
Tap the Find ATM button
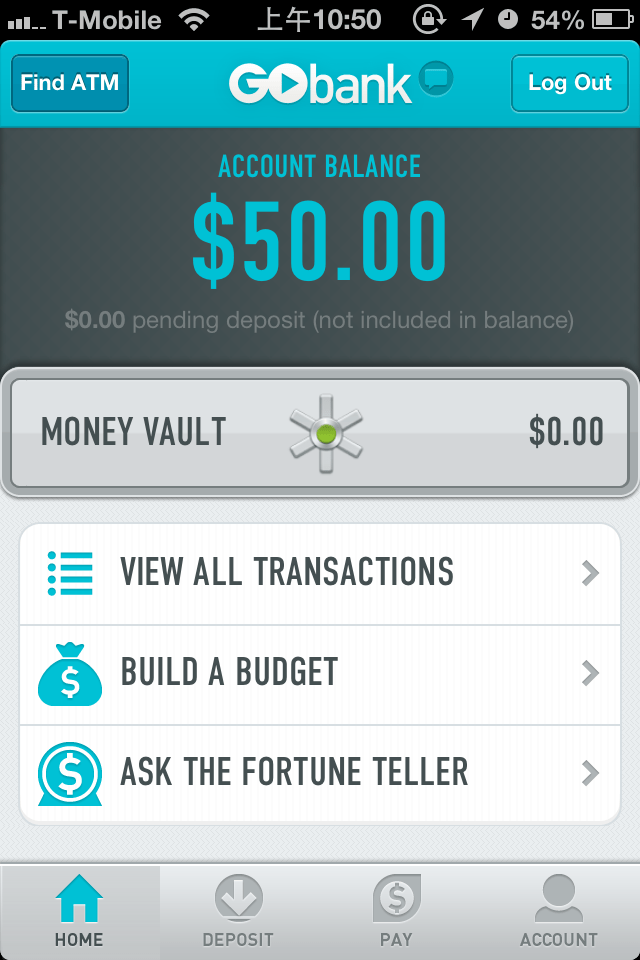click(70, 83)
